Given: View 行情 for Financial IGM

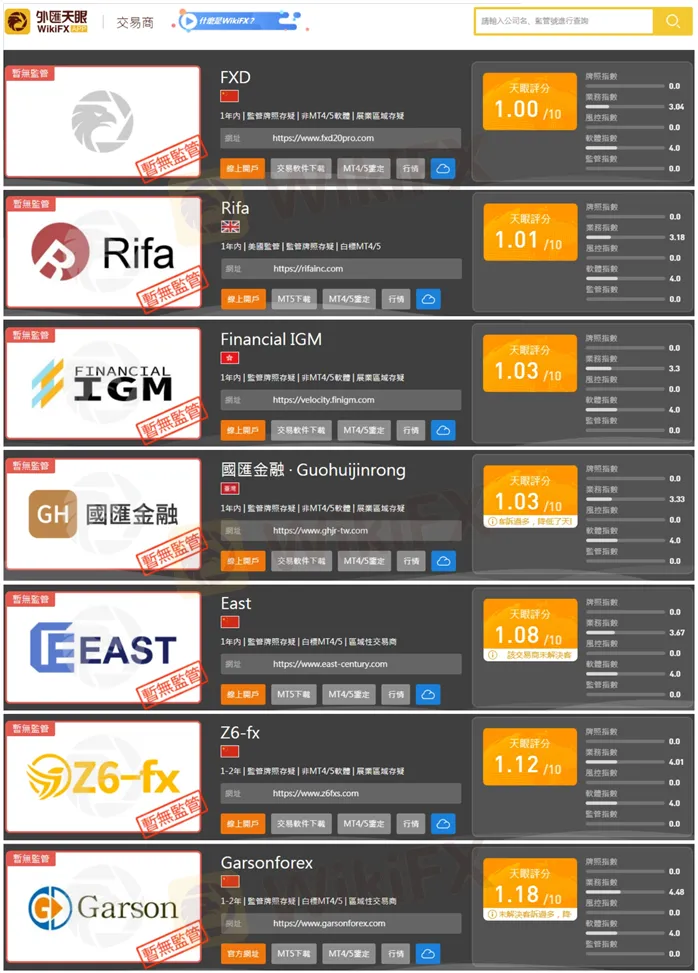Looking at the screenshot, I should click(x=410, y=430).
